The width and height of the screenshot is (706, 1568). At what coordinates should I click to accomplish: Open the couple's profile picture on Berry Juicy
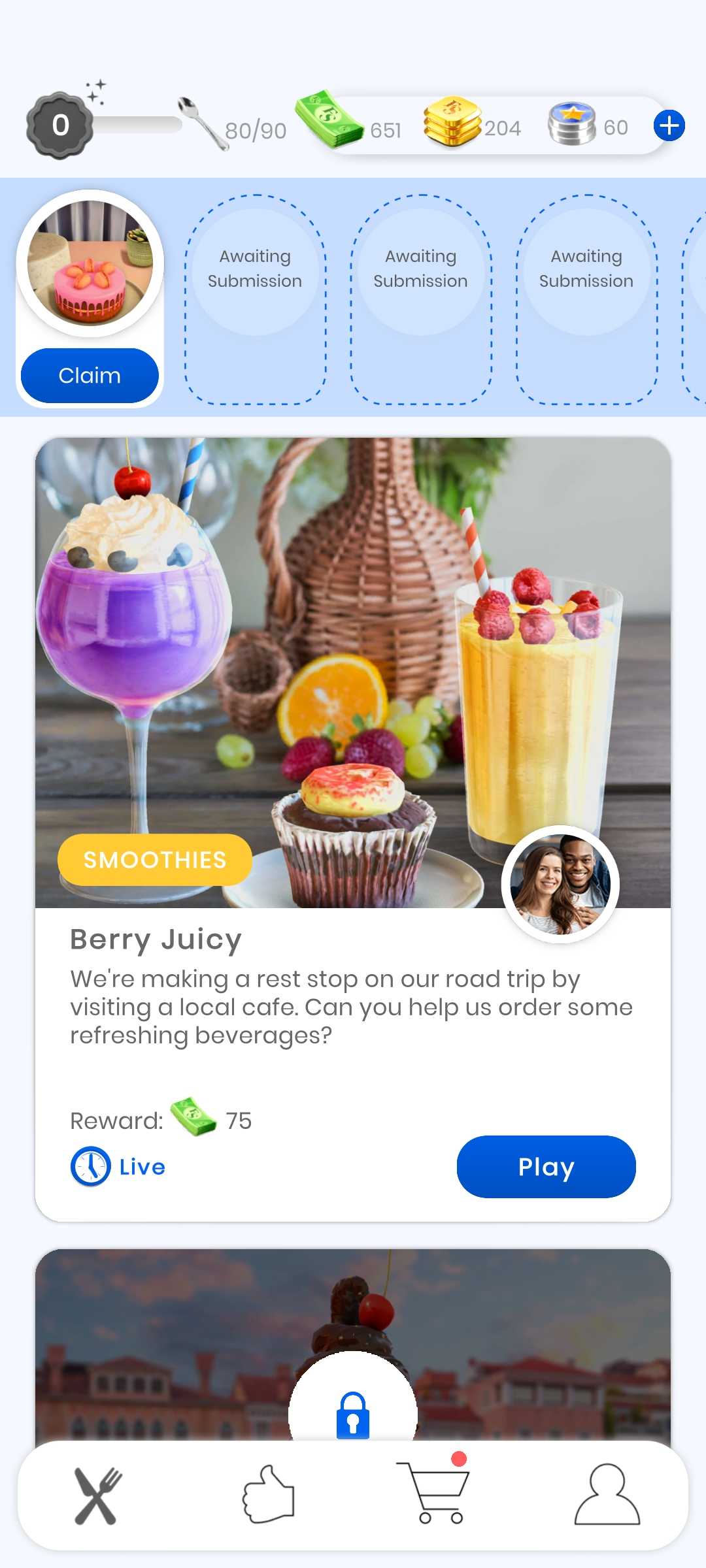(560, 883)
